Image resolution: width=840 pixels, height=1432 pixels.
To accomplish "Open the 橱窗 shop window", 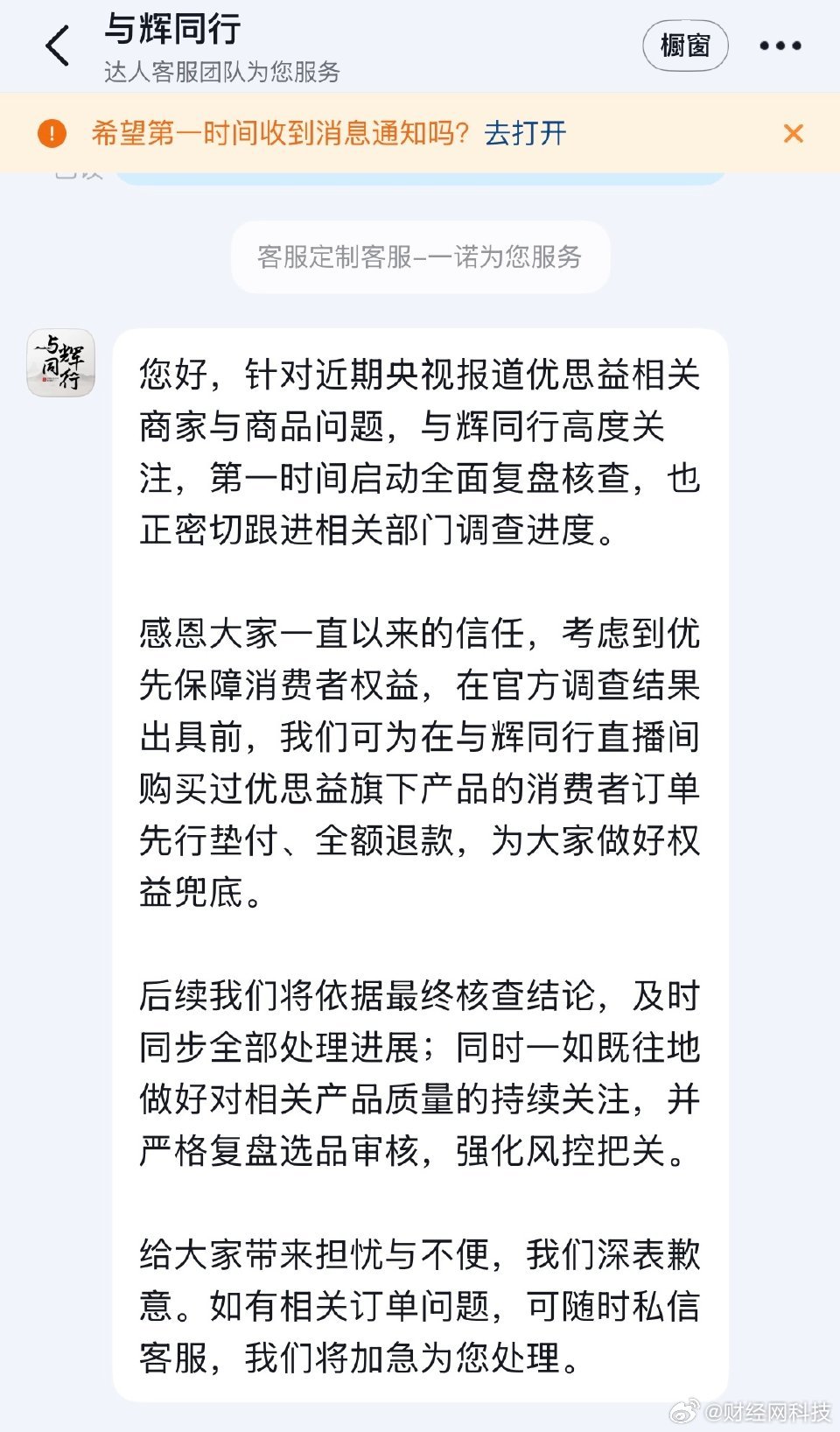I will (x=685, y=46).
